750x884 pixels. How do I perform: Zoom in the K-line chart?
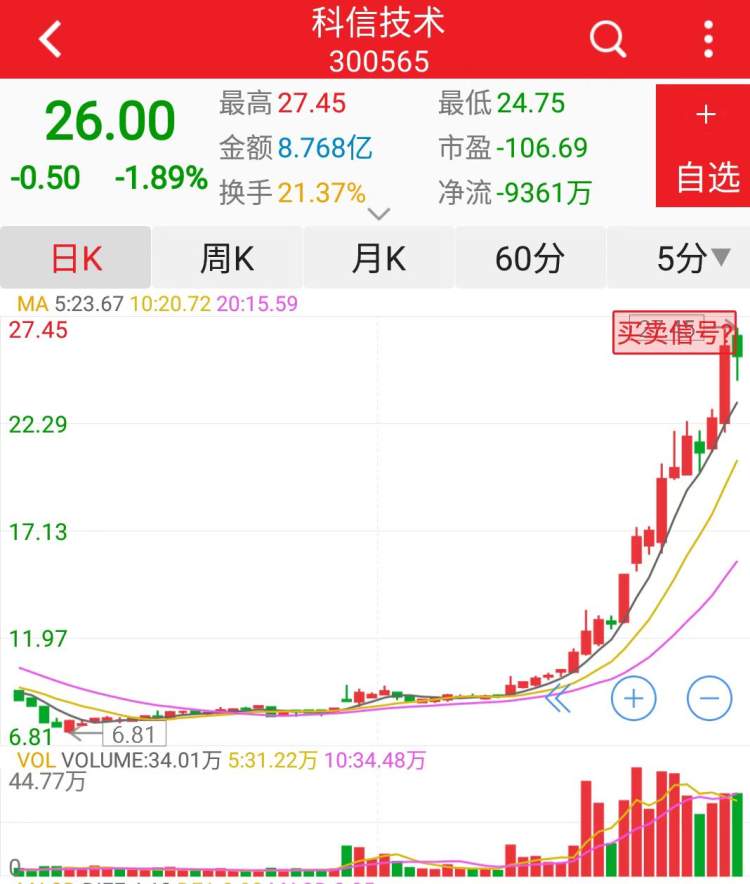[633, 697]
